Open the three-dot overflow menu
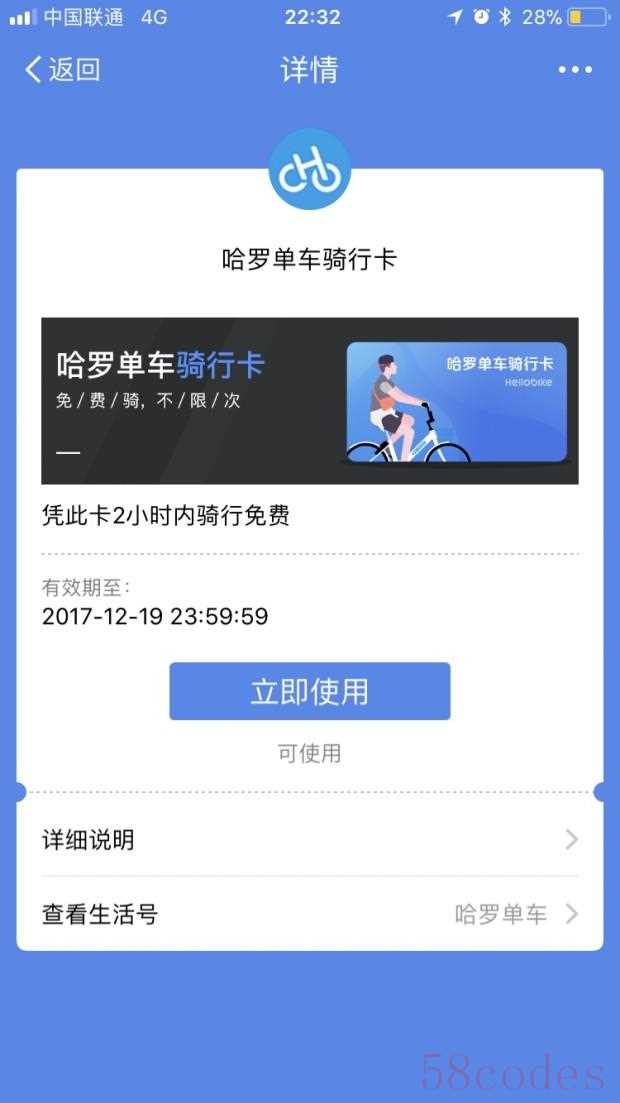The image size is (620, 1103). click(x=575, y=70)
